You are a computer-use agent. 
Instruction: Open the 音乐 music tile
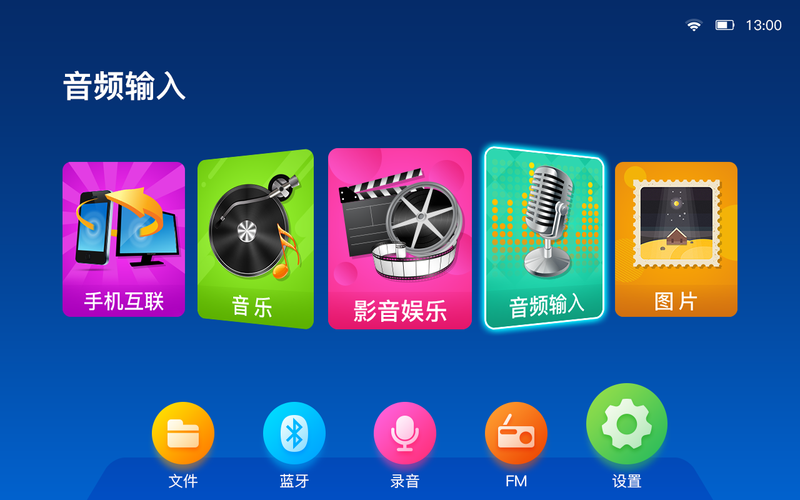(255, 240)
